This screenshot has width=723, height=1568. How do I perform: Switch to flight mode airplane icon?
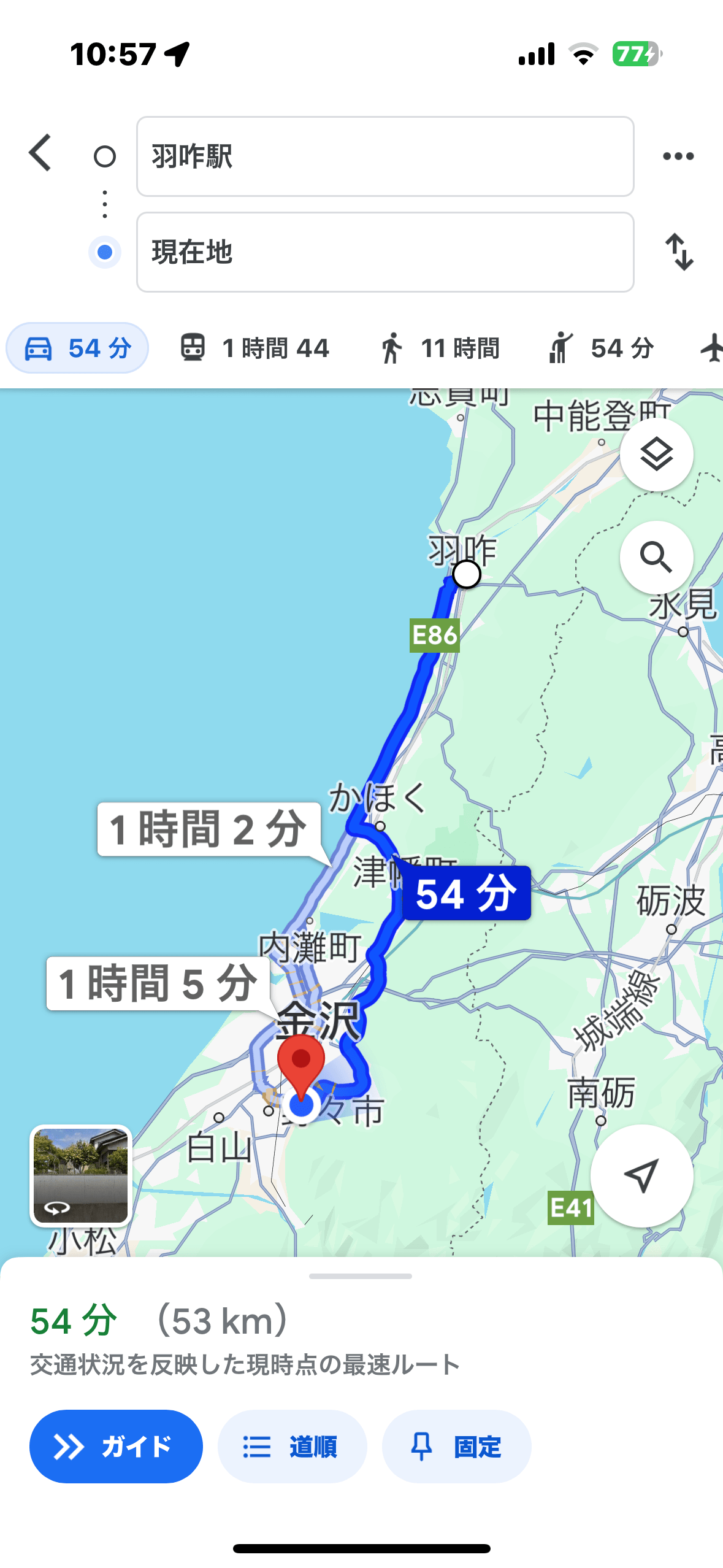[711, 348]
